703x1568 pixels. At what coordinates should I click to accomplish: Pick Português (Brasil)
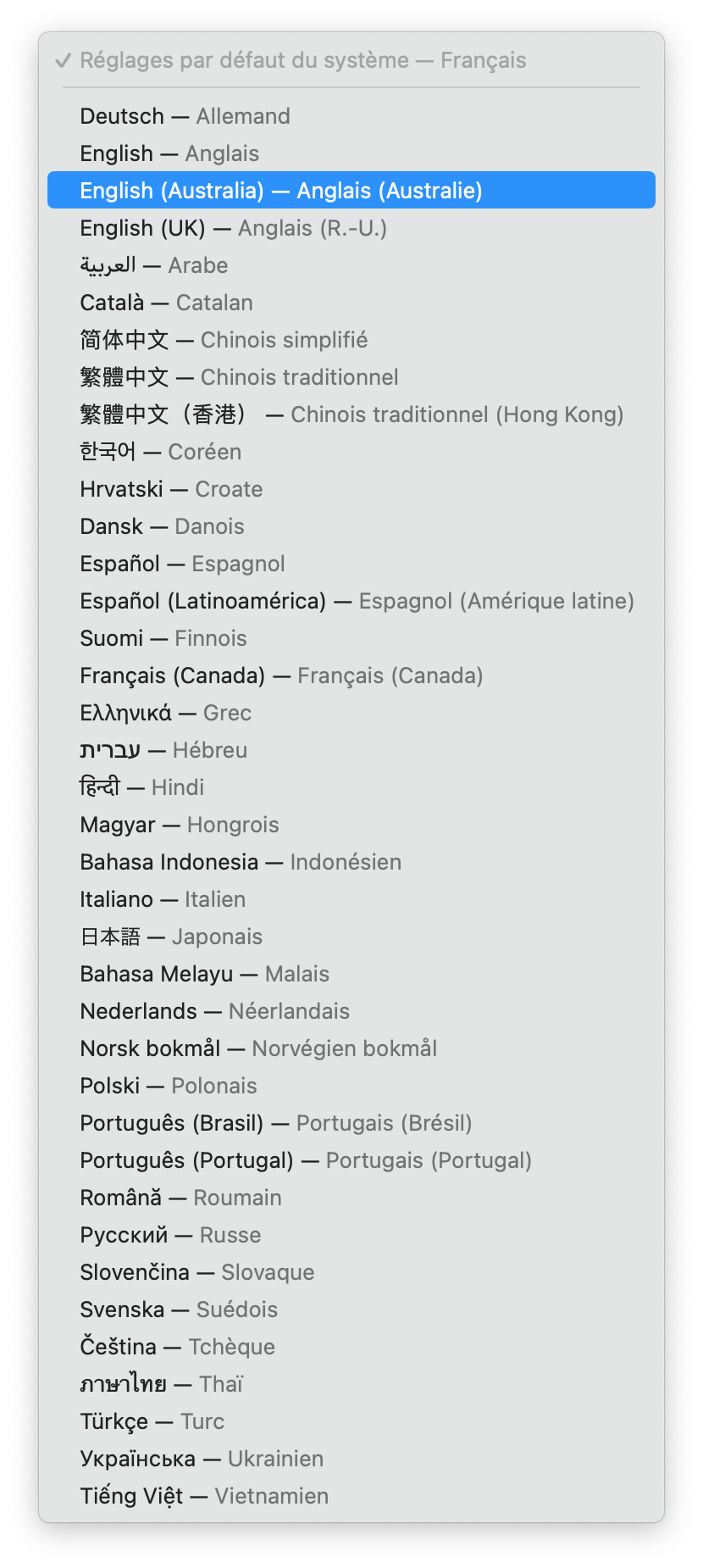(351, 1123)
